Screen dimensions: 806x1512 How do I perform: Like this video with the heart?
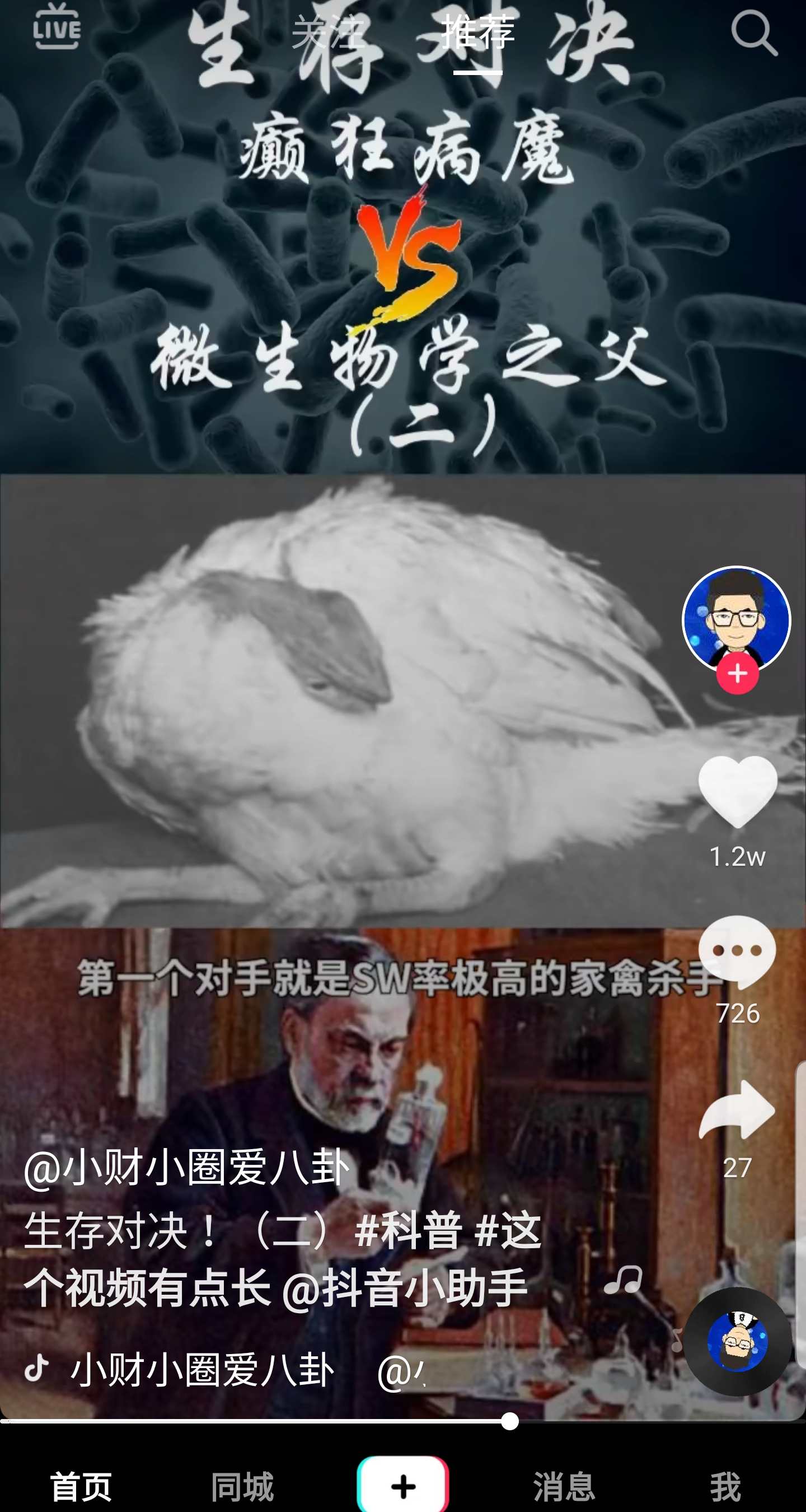(x=737, y=792)
